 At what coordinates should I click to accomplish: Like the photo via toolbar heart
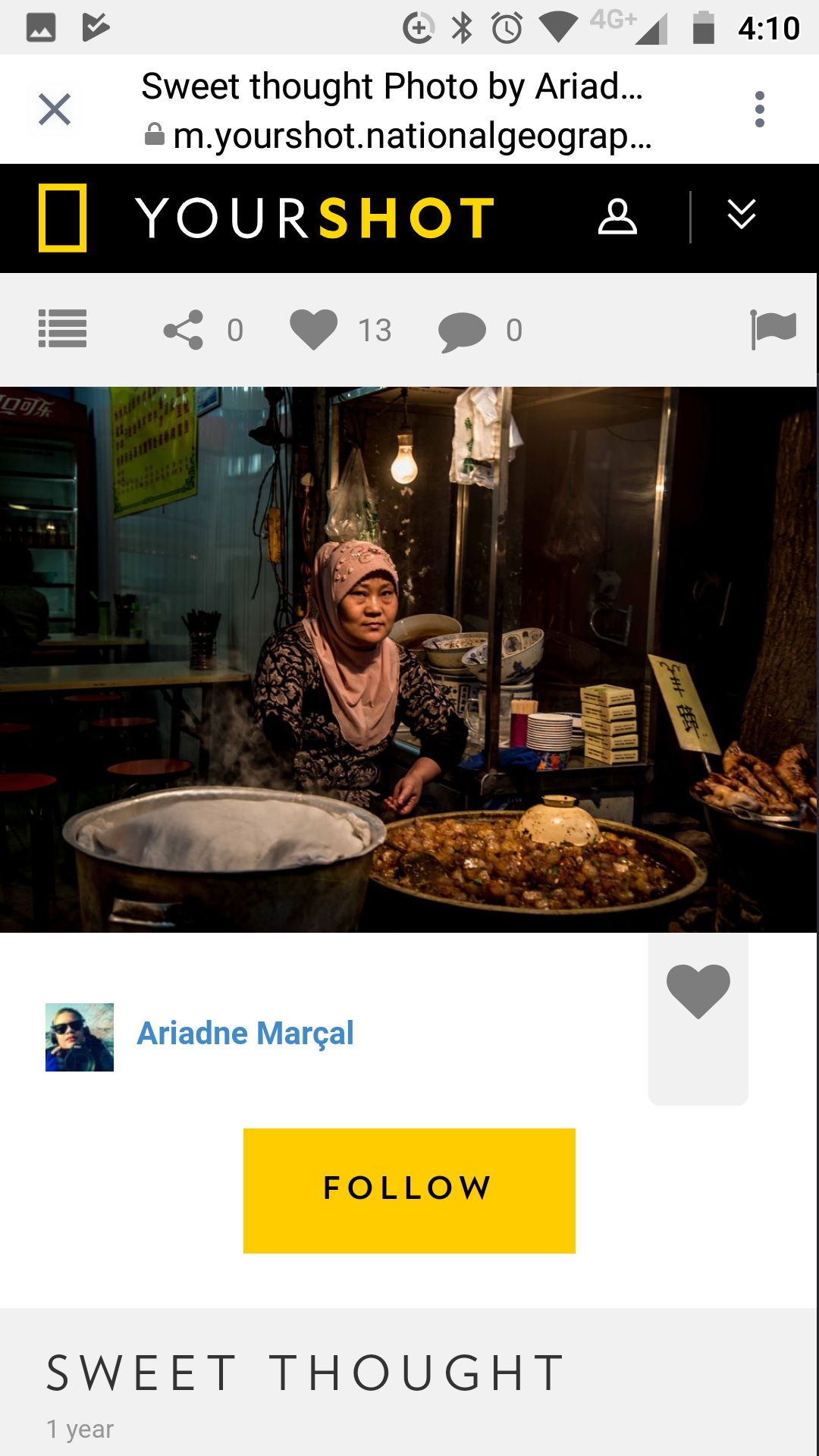tap(313, 330)
